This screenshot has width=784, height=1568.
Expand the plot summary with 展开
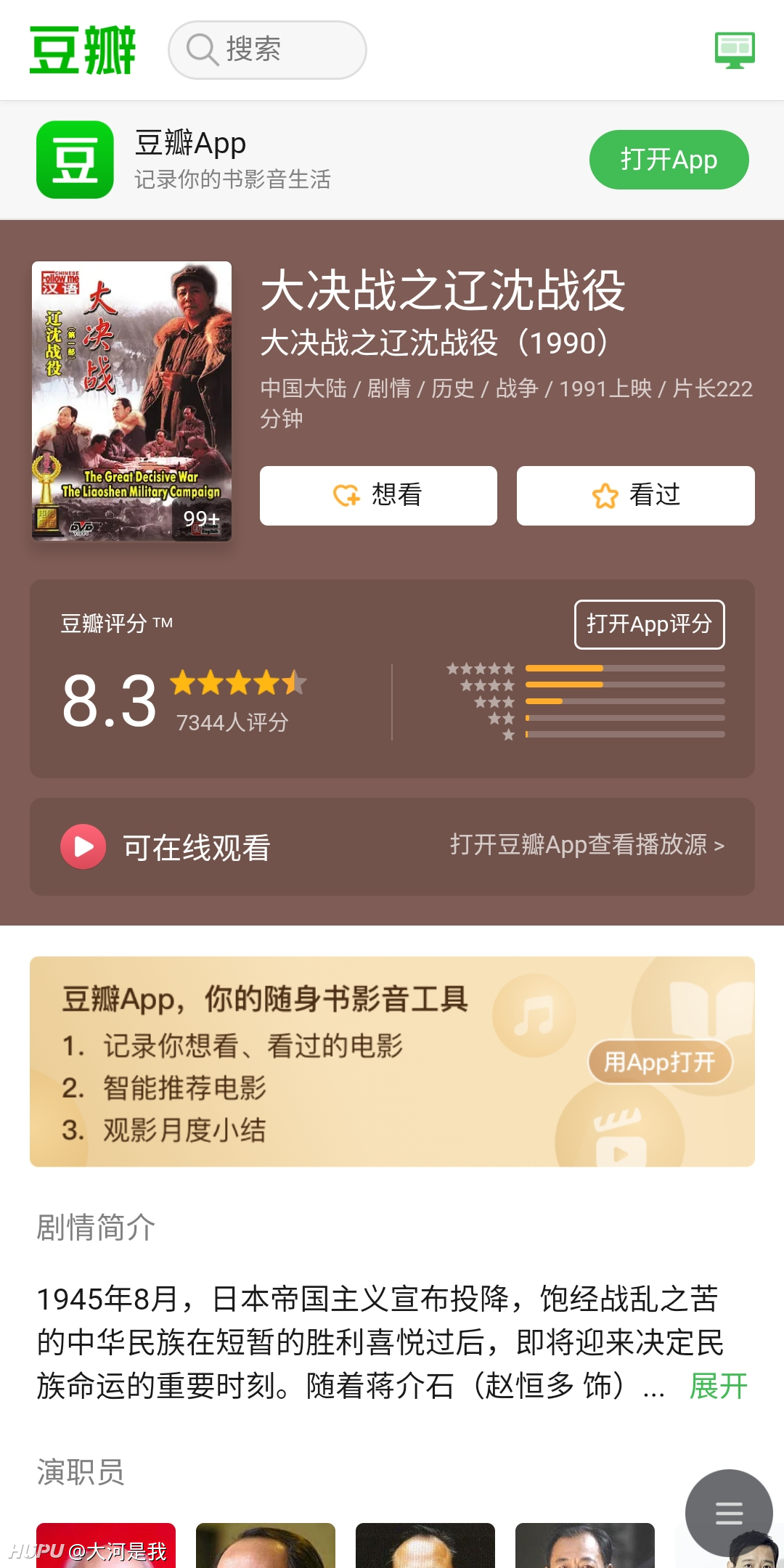[719, 1387]
